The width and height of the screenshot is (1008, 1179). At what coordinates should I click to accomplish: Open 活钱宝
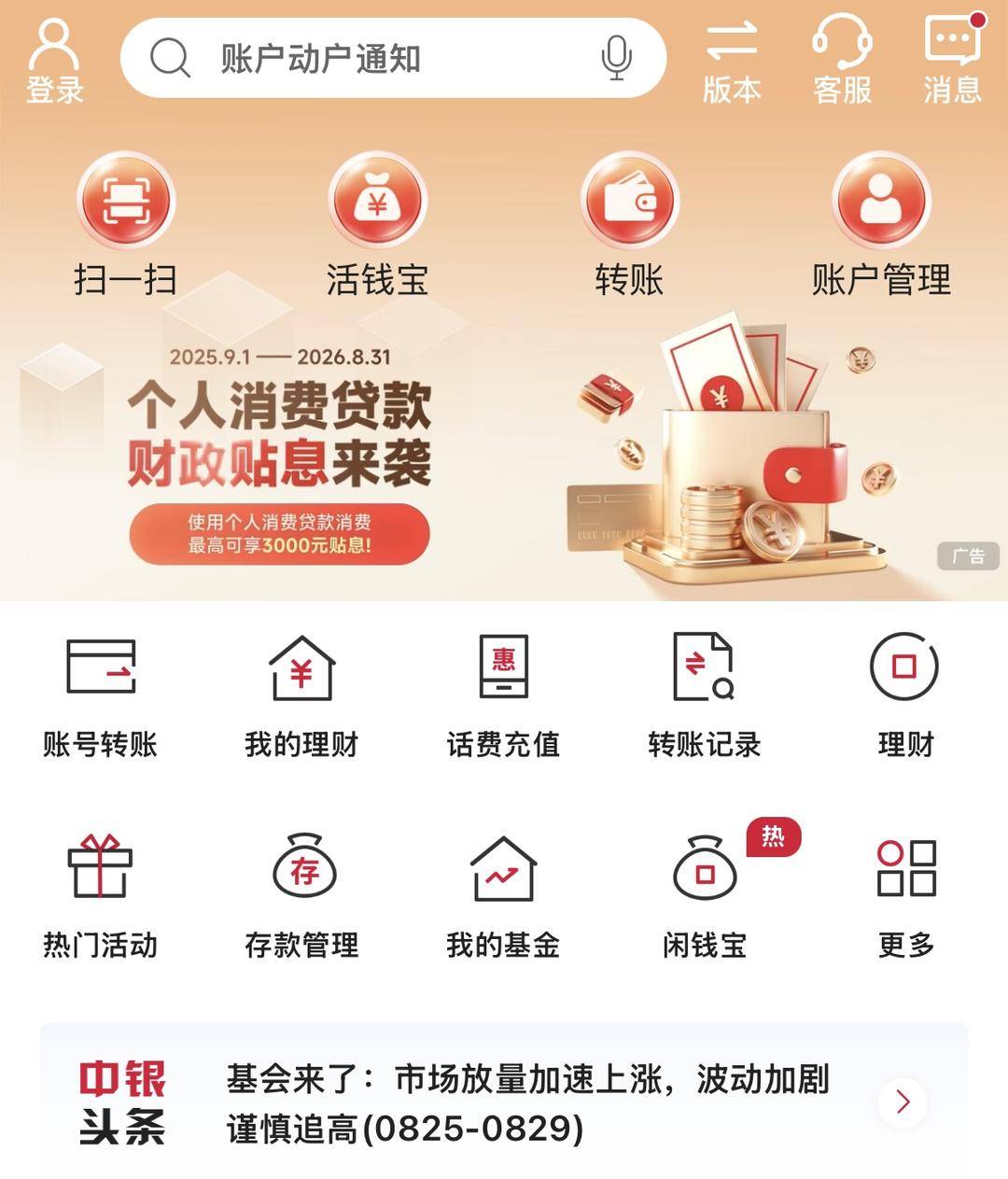(x=377, y=224)
